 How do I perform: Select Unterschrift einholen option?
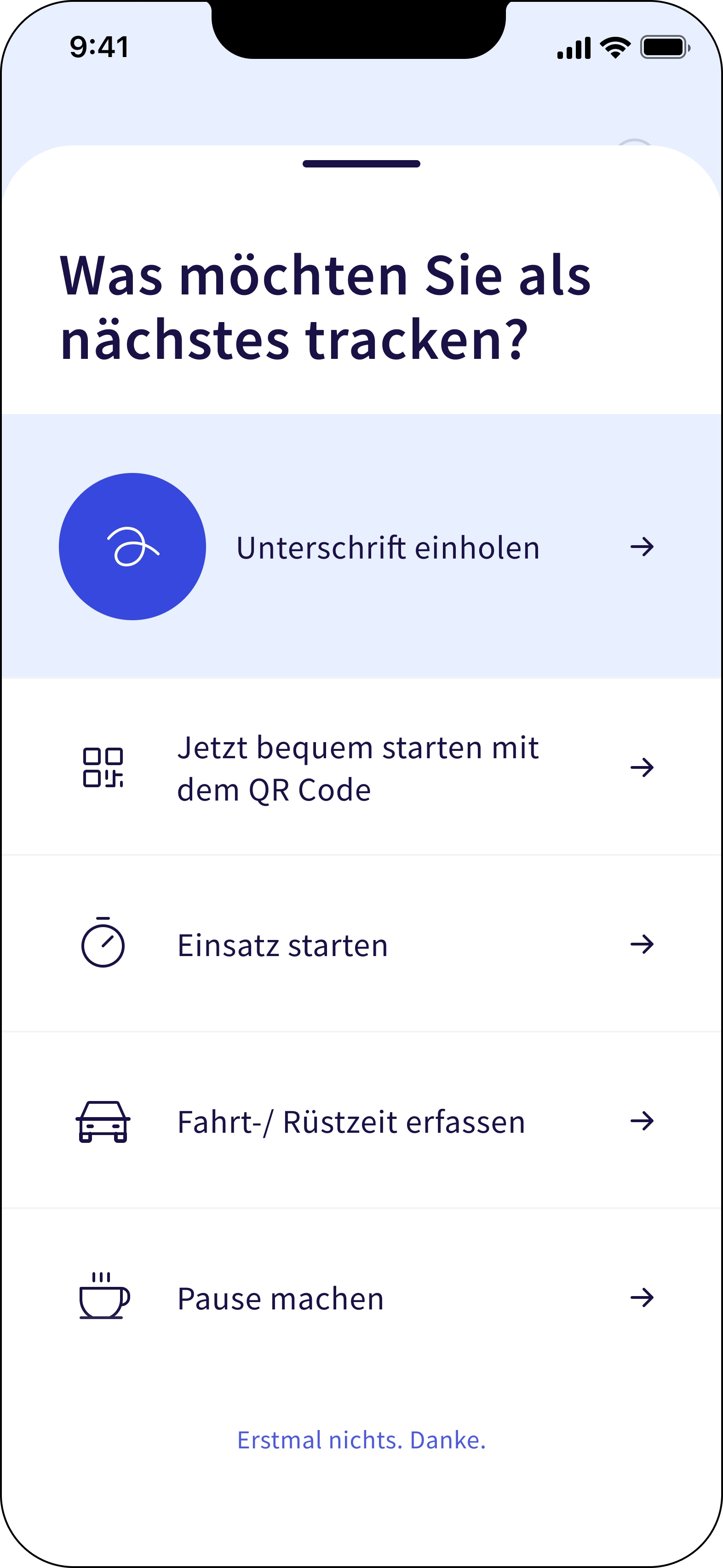pyautogui.click(x=387, y=547)
